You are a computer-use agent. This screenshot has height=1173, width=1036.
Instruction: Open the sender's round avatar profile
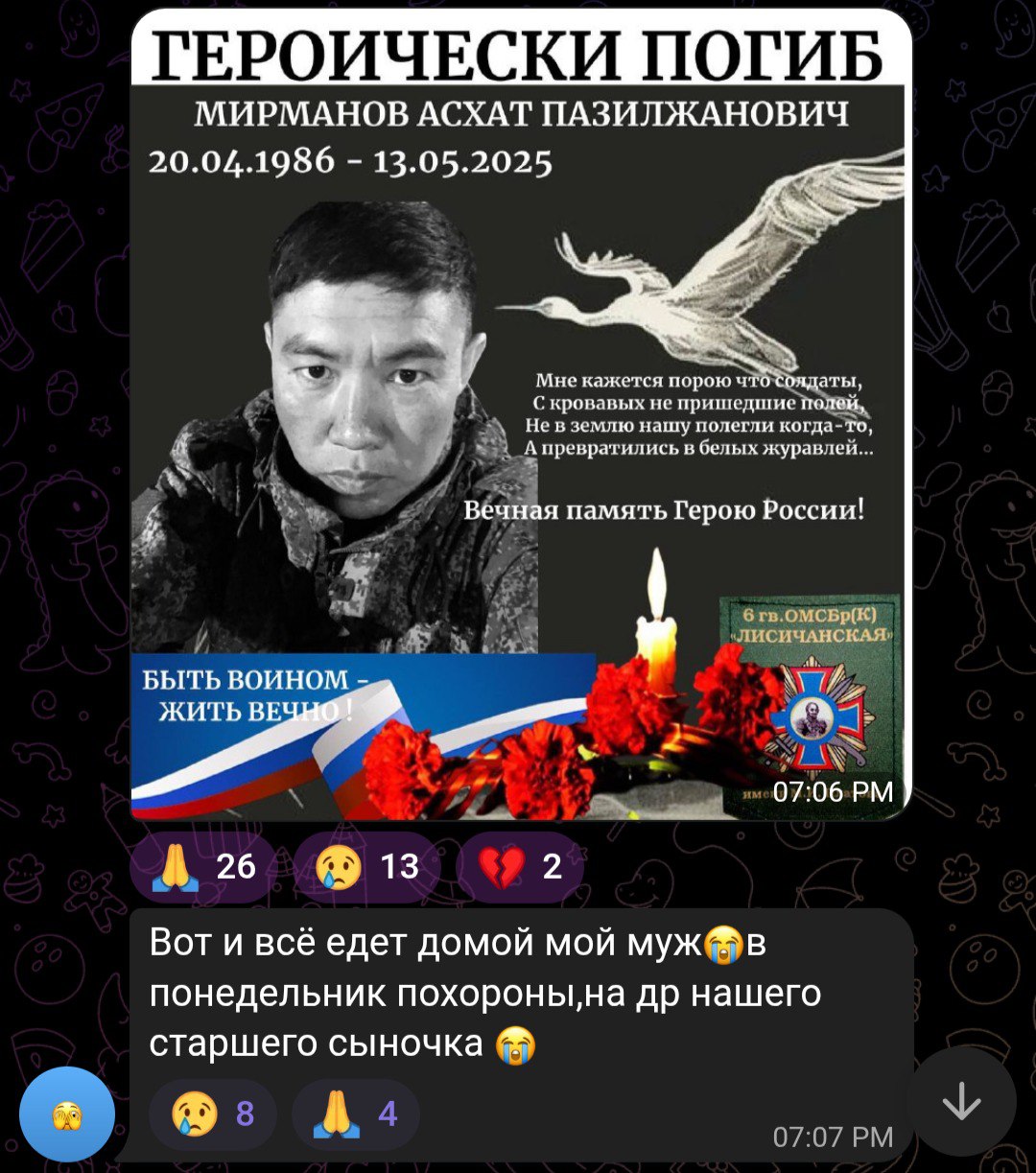[67, 1114]
